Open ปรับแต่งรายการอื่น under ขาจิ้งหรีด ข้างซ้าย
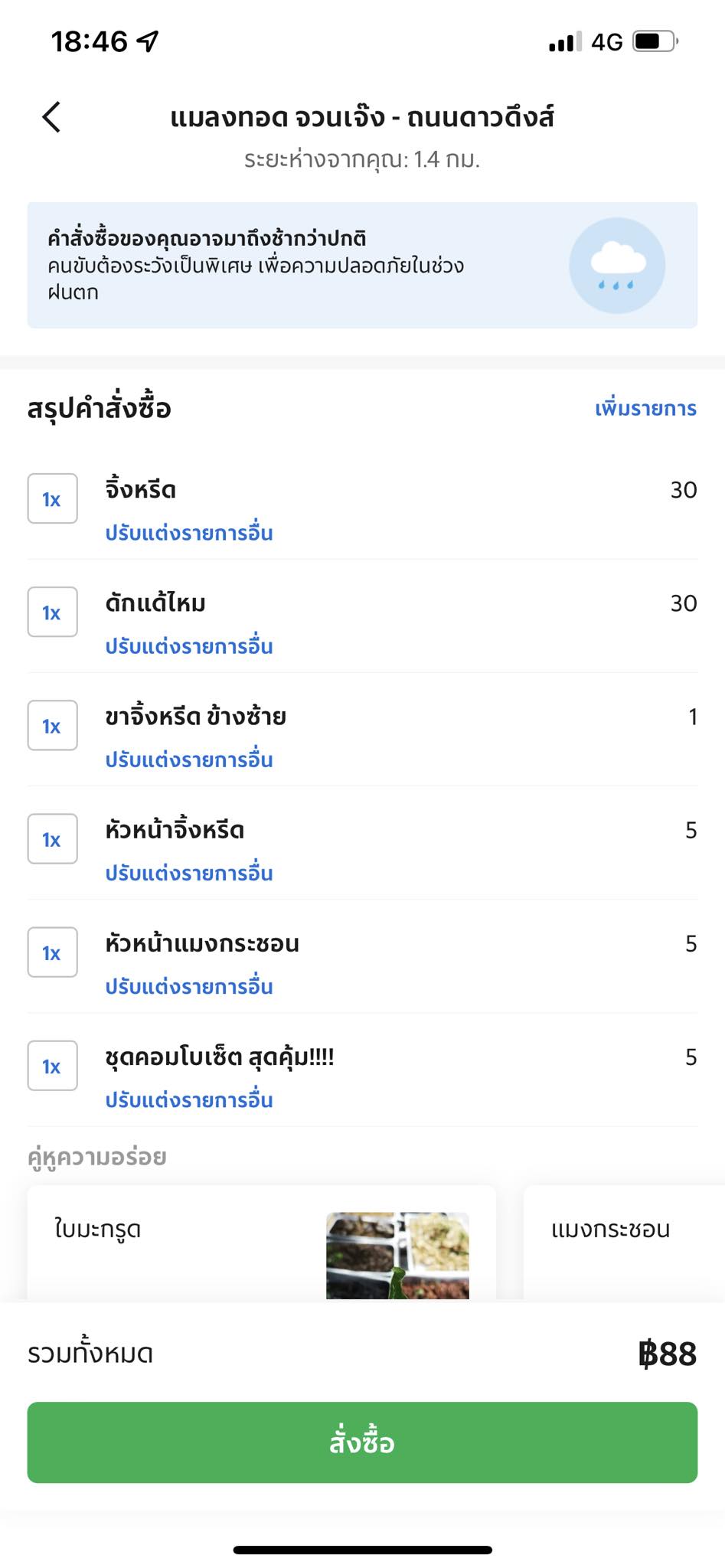Image resolution: width=725 pixels, height=1568 pixels. [189, 759]
